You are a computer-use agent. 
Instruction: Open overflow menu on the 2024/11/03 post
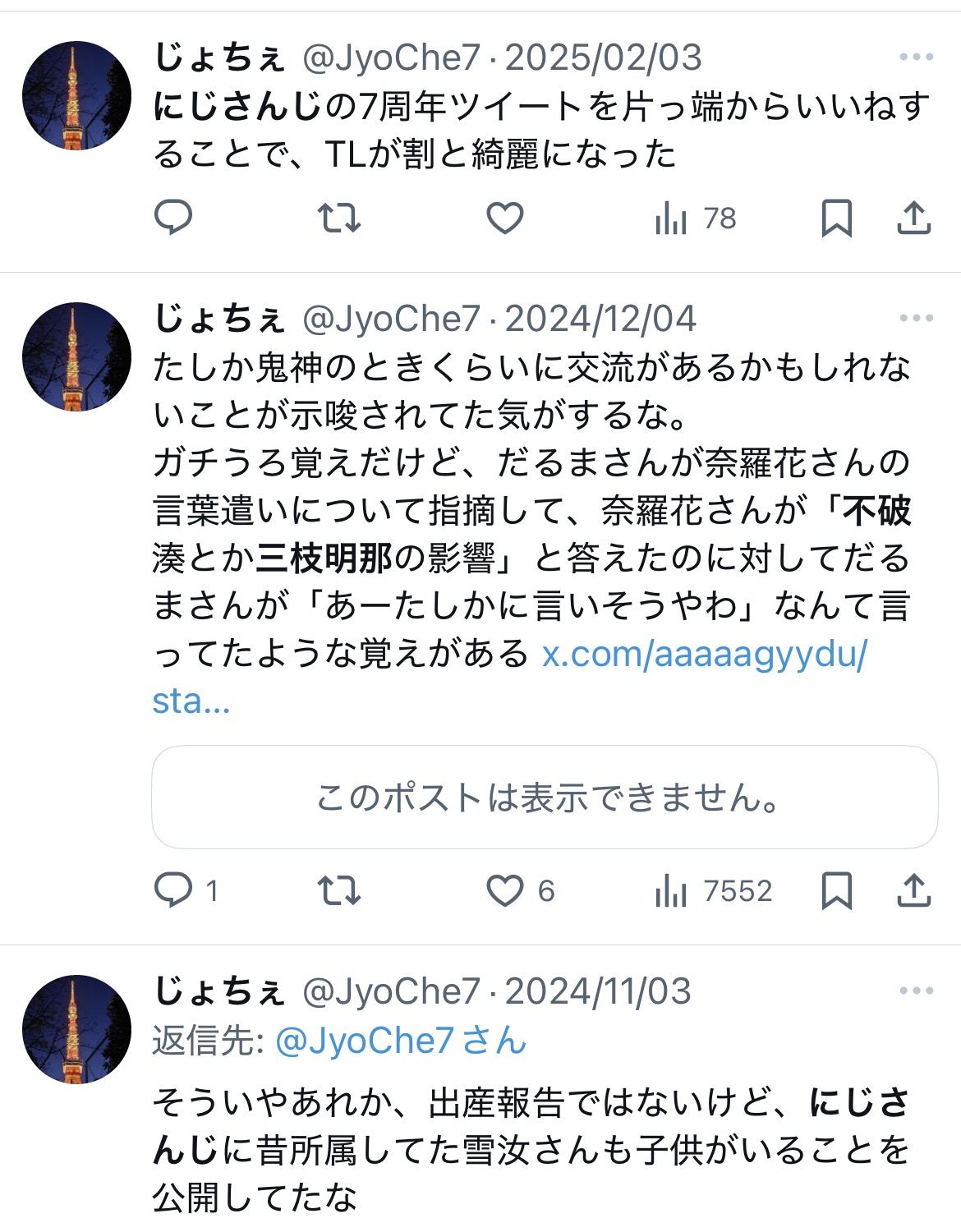(916, 991)
